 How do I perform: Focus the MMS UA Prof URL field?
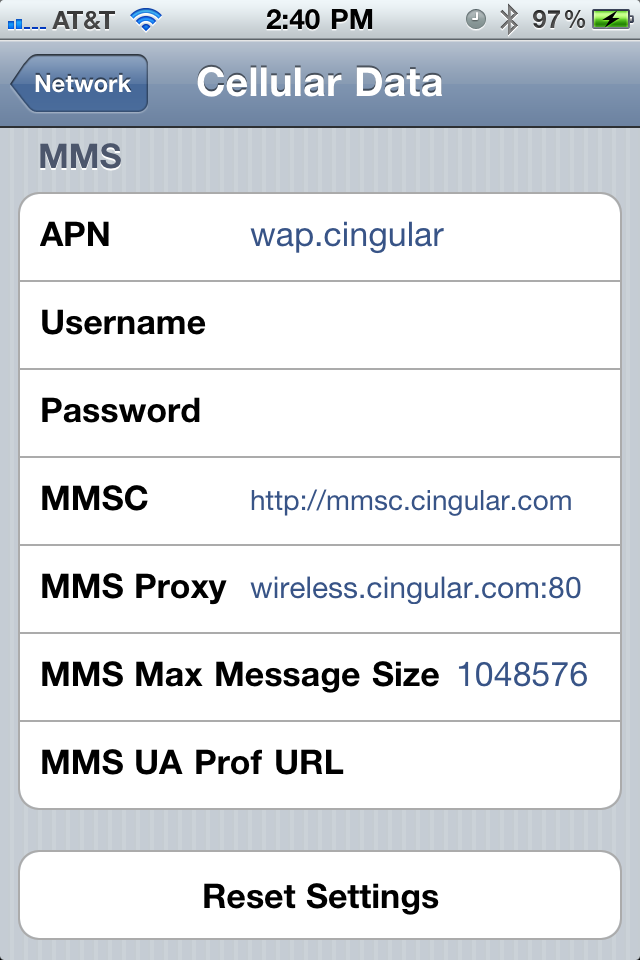(470, 764)
